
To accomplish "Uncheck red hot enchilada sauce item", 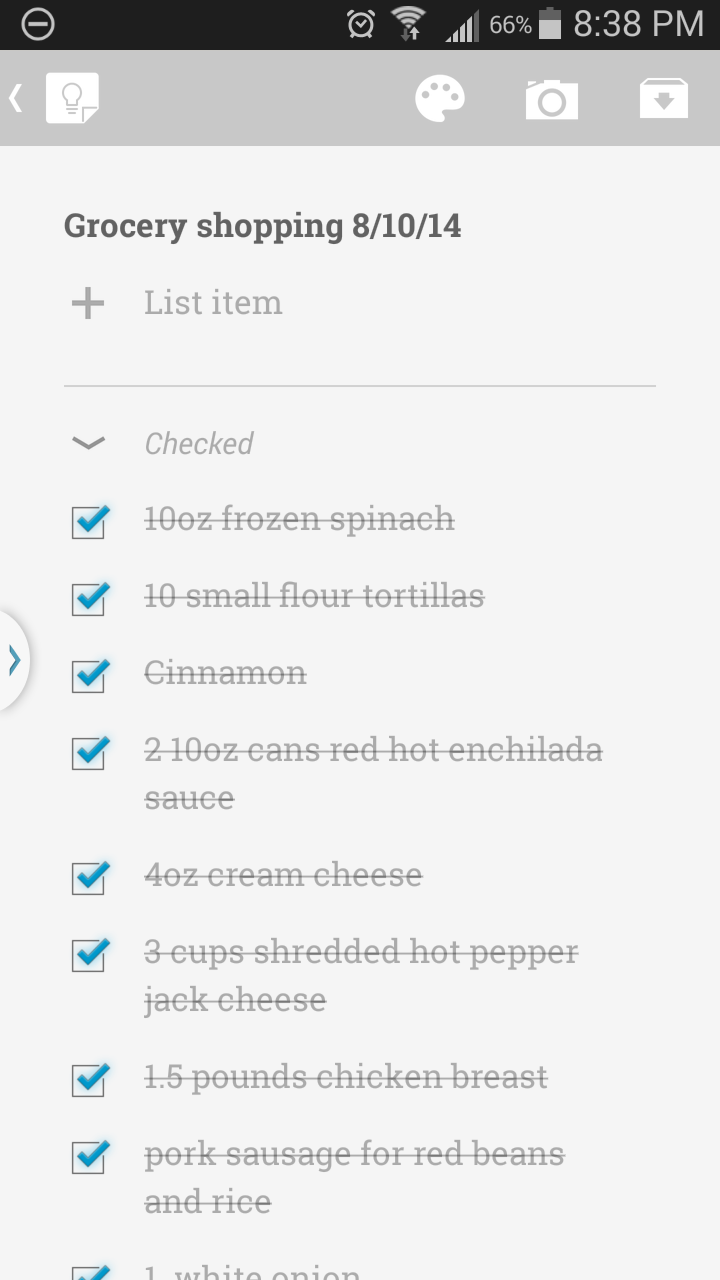I will (89, 752).
